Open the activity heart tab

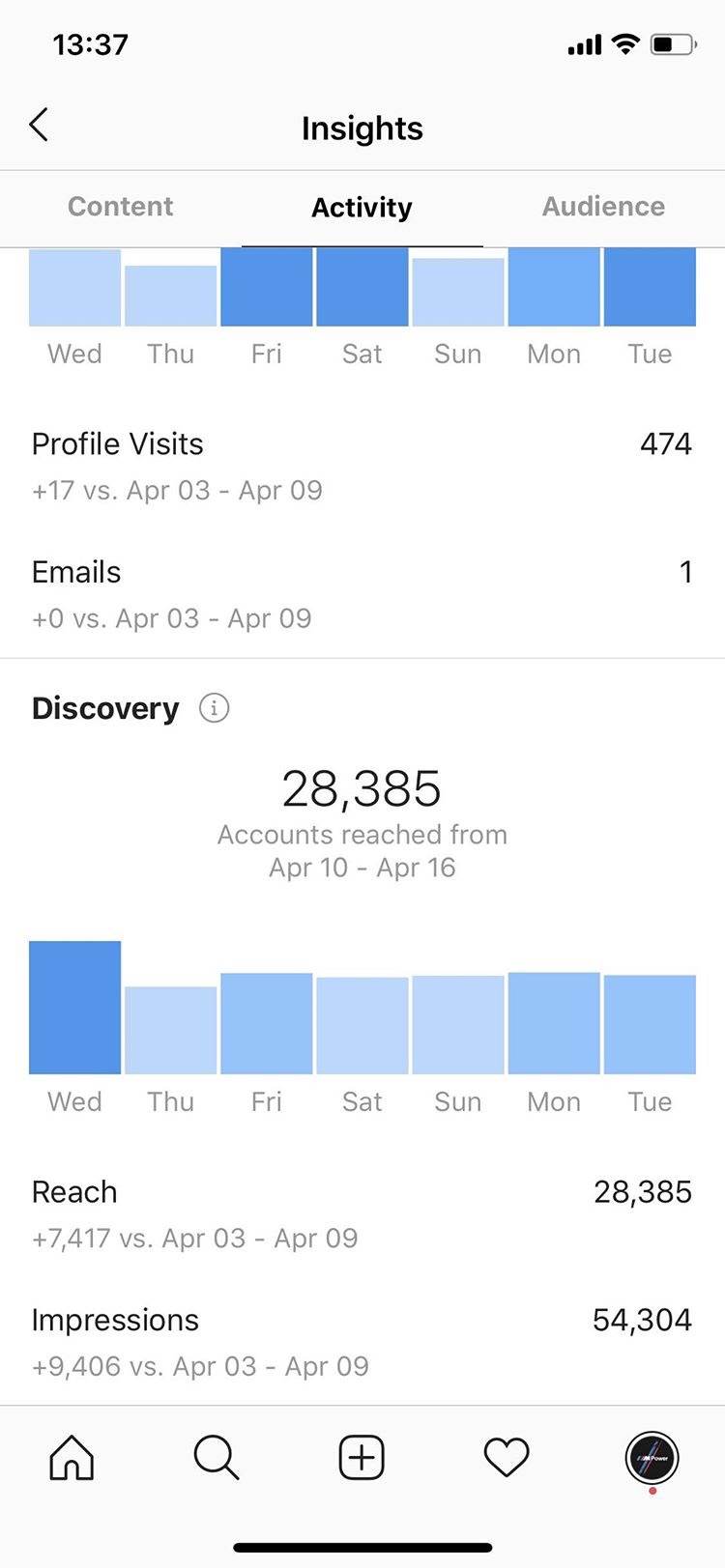point(507,1457)
